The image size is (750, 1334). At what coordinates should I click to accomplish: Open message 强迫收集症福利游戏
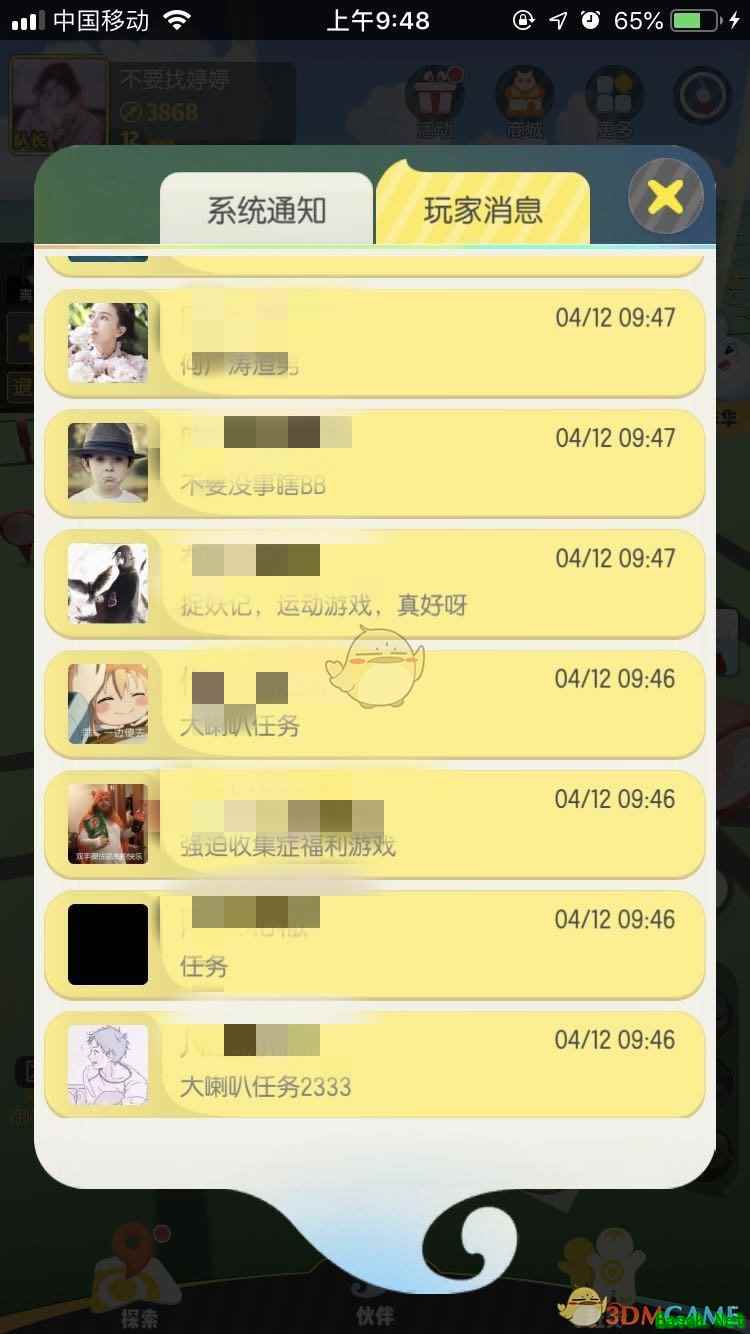pos(375,824)
